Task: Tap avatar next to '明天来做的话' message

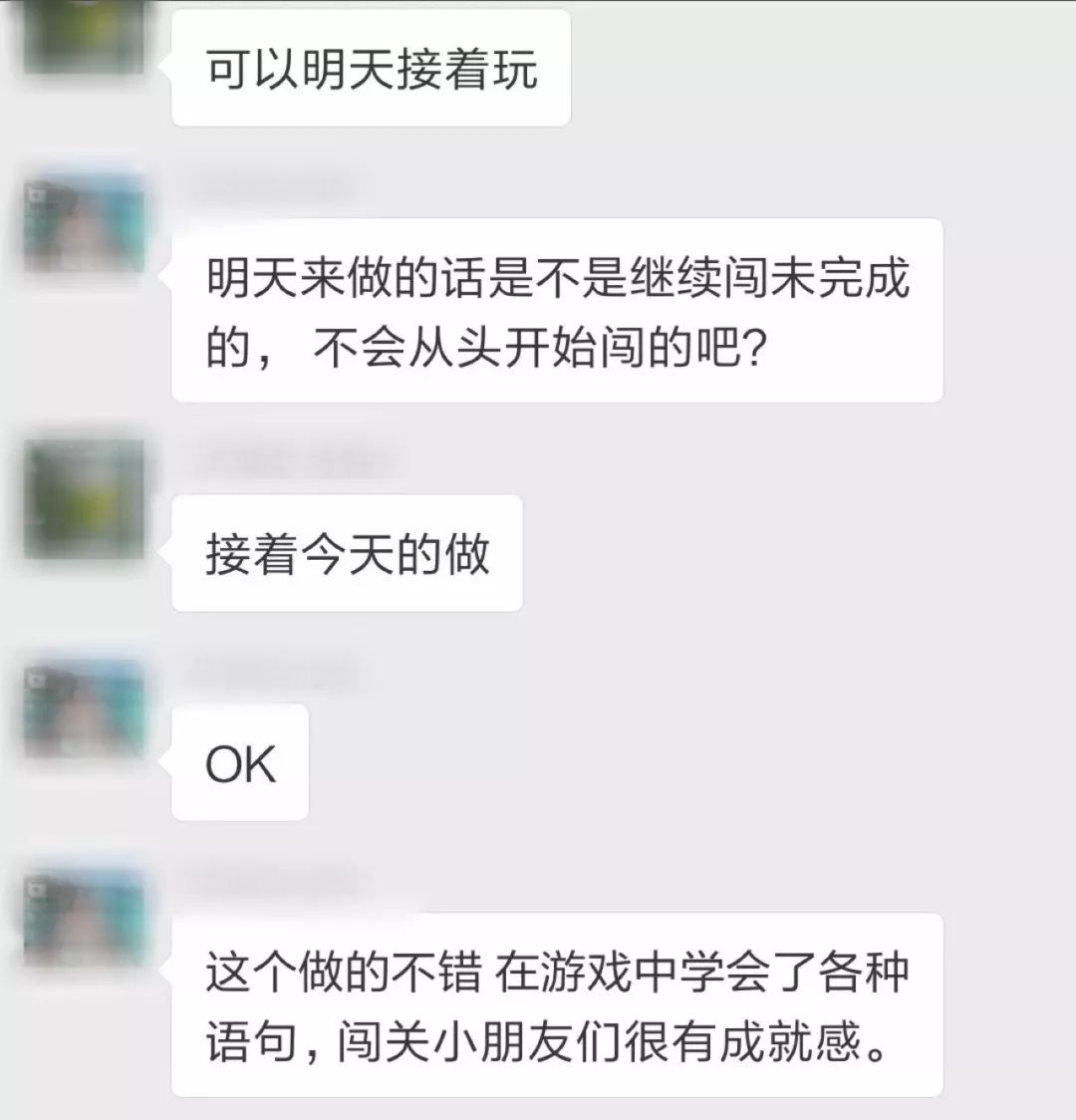Action: pyautogui.click(x=84, y=223)
